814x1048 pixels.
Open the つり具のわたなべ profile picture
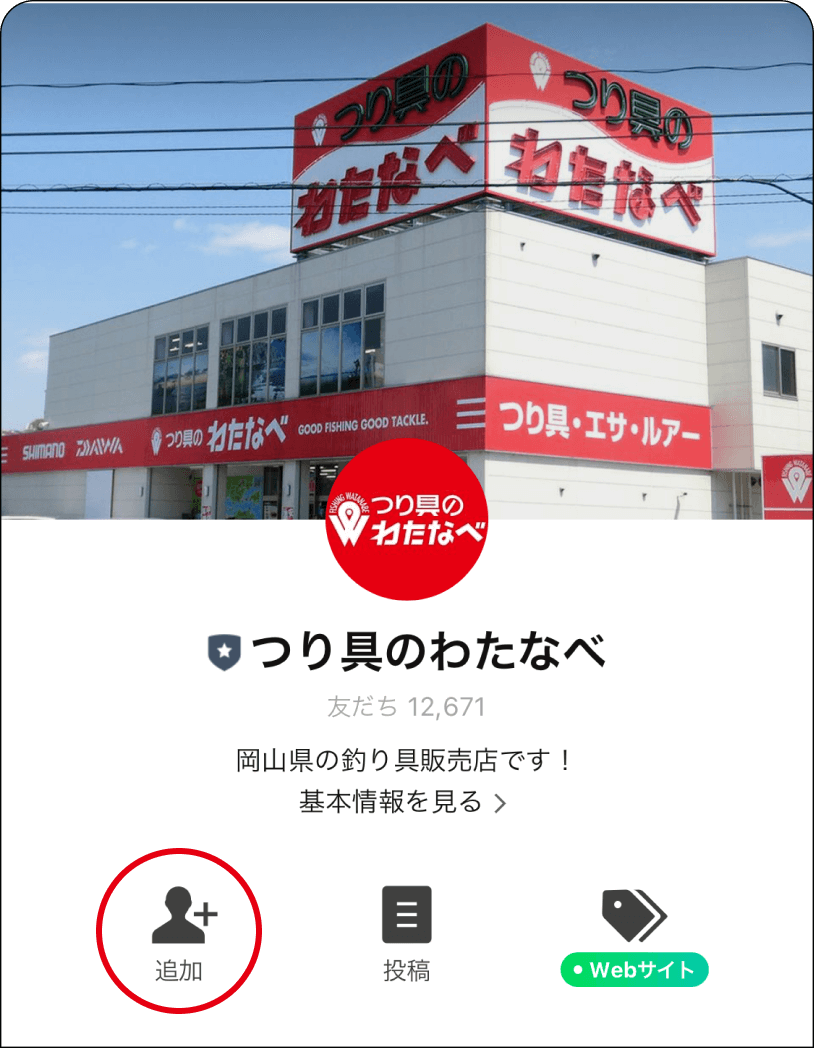(407, 518)
